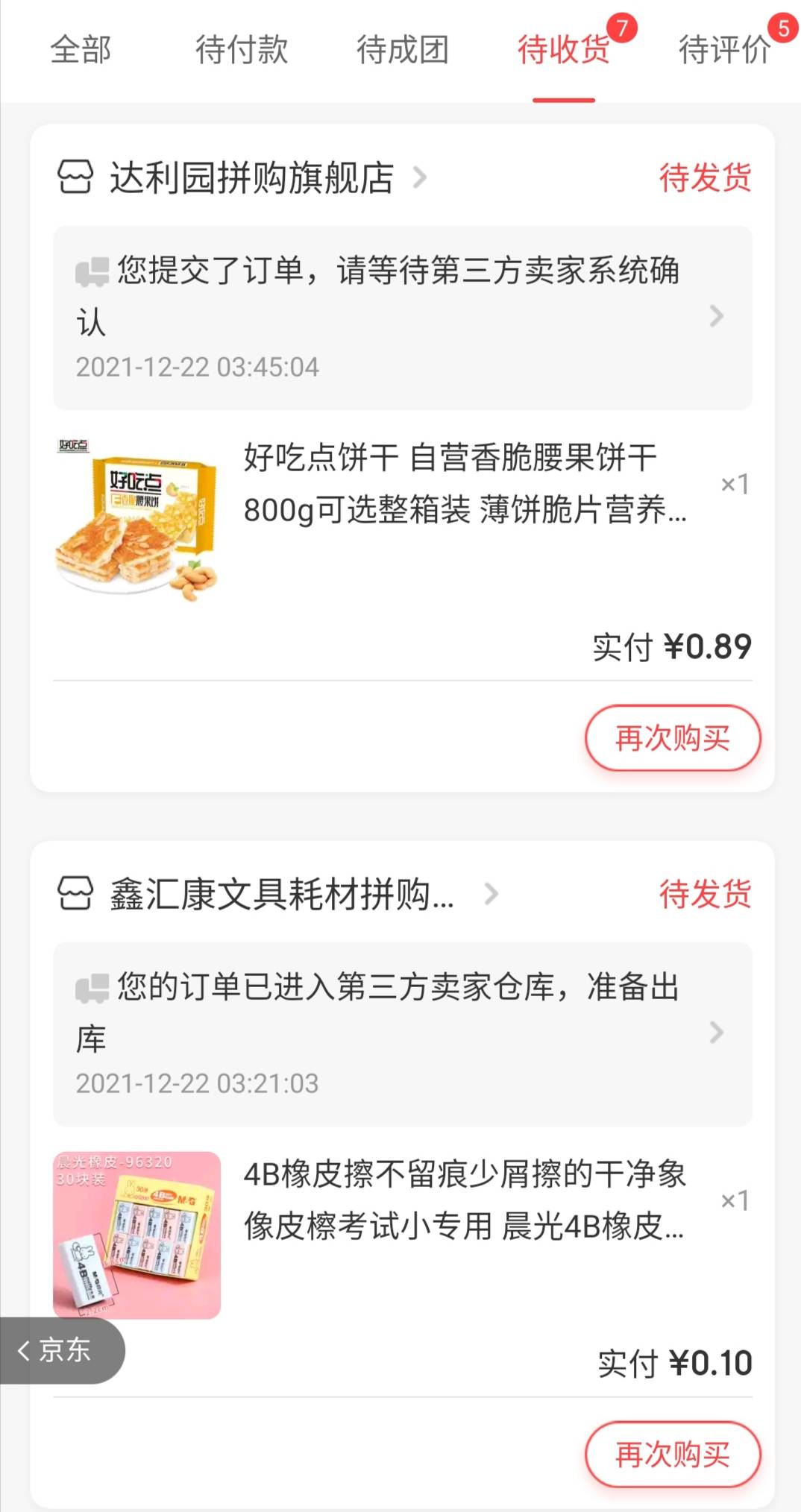Click the truck icon on the second order status
This screenshot has width=801, height=1512.
[x=92, y=986]
